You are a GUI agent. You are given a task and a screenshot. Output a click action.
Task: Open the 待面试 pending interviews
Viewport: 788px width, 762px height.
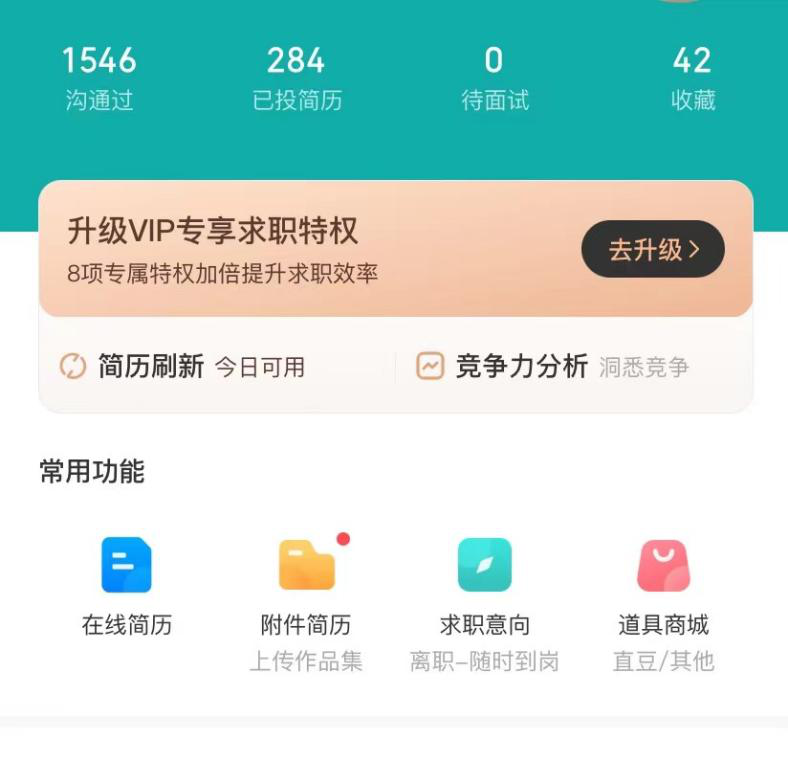point(494,77)
